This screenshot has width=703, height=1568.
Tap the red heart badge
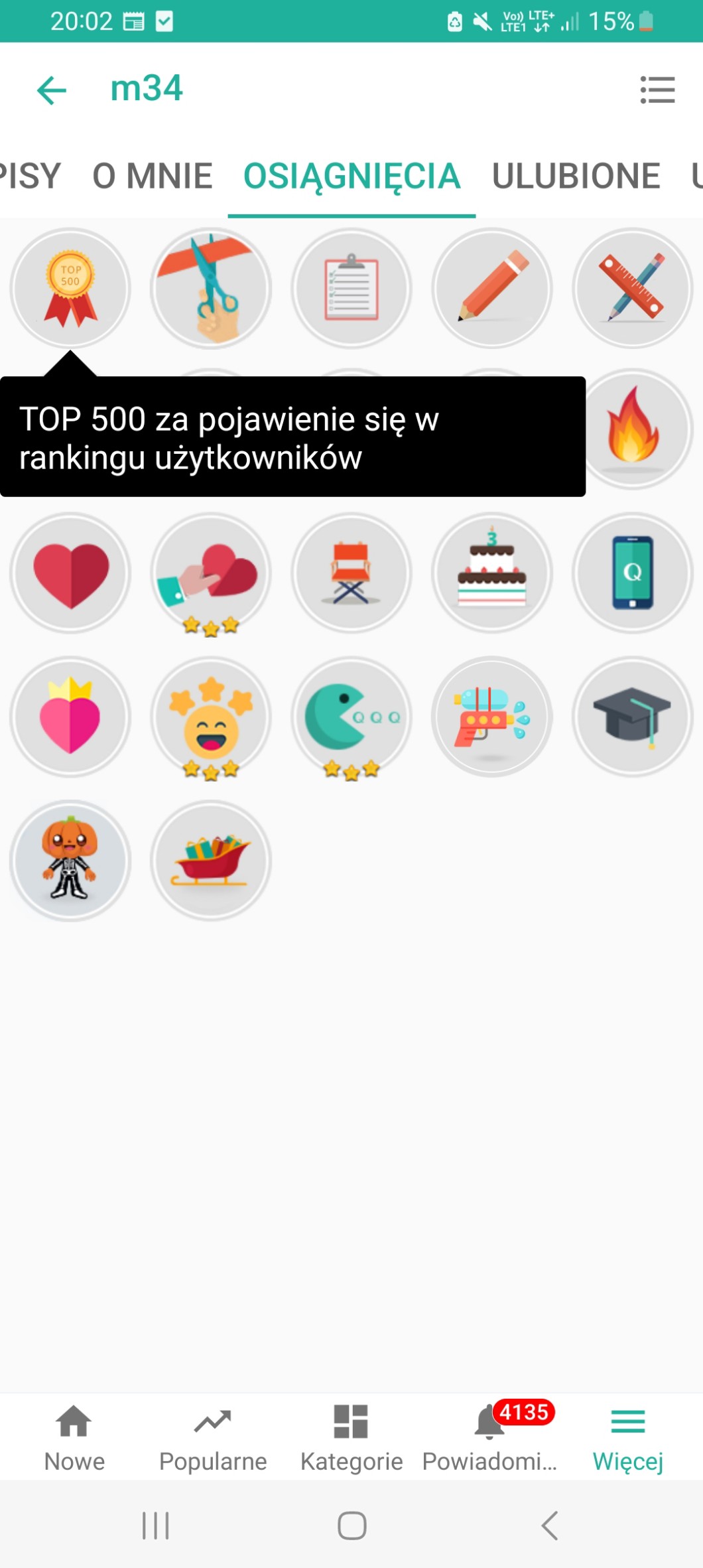(70, 573)
